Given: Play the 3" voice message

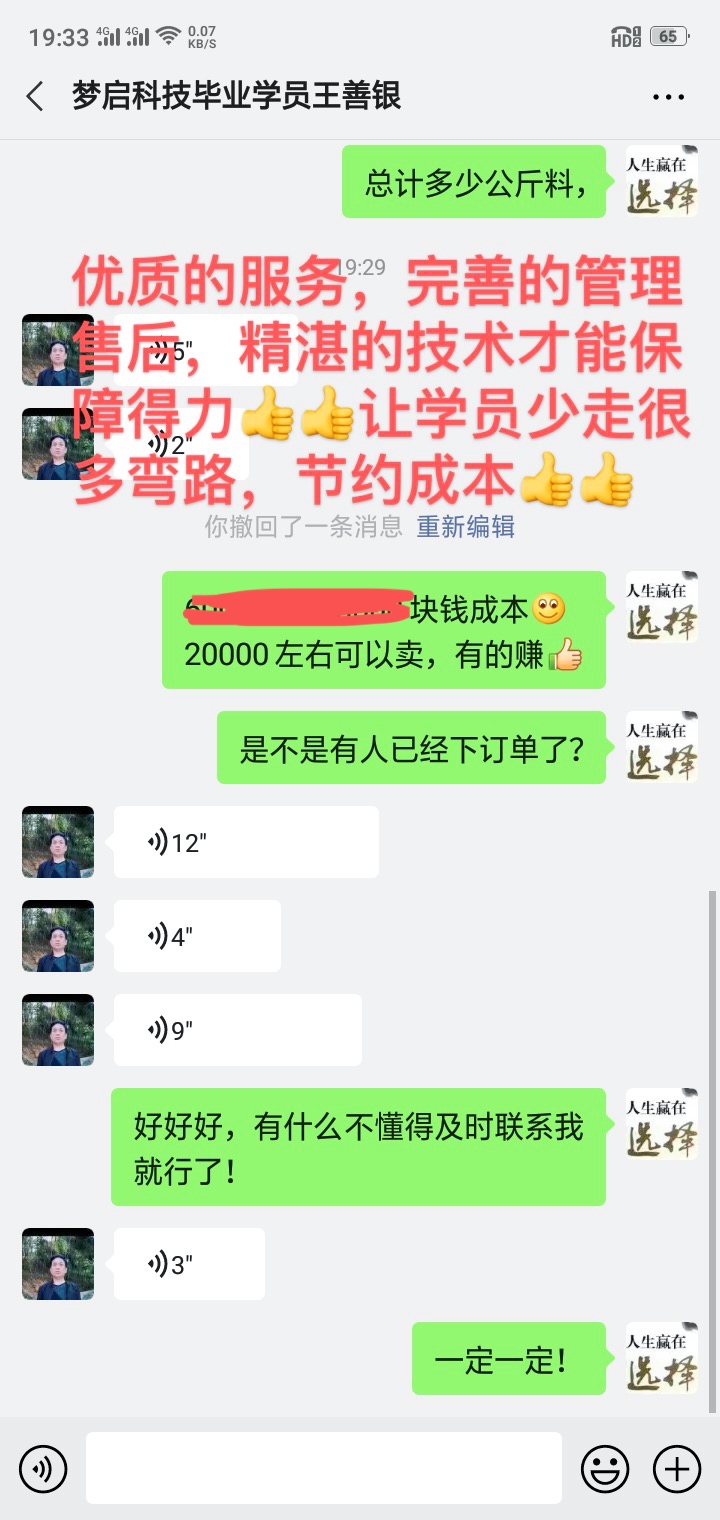Looking at the screenshot, I should point(188,1264).
